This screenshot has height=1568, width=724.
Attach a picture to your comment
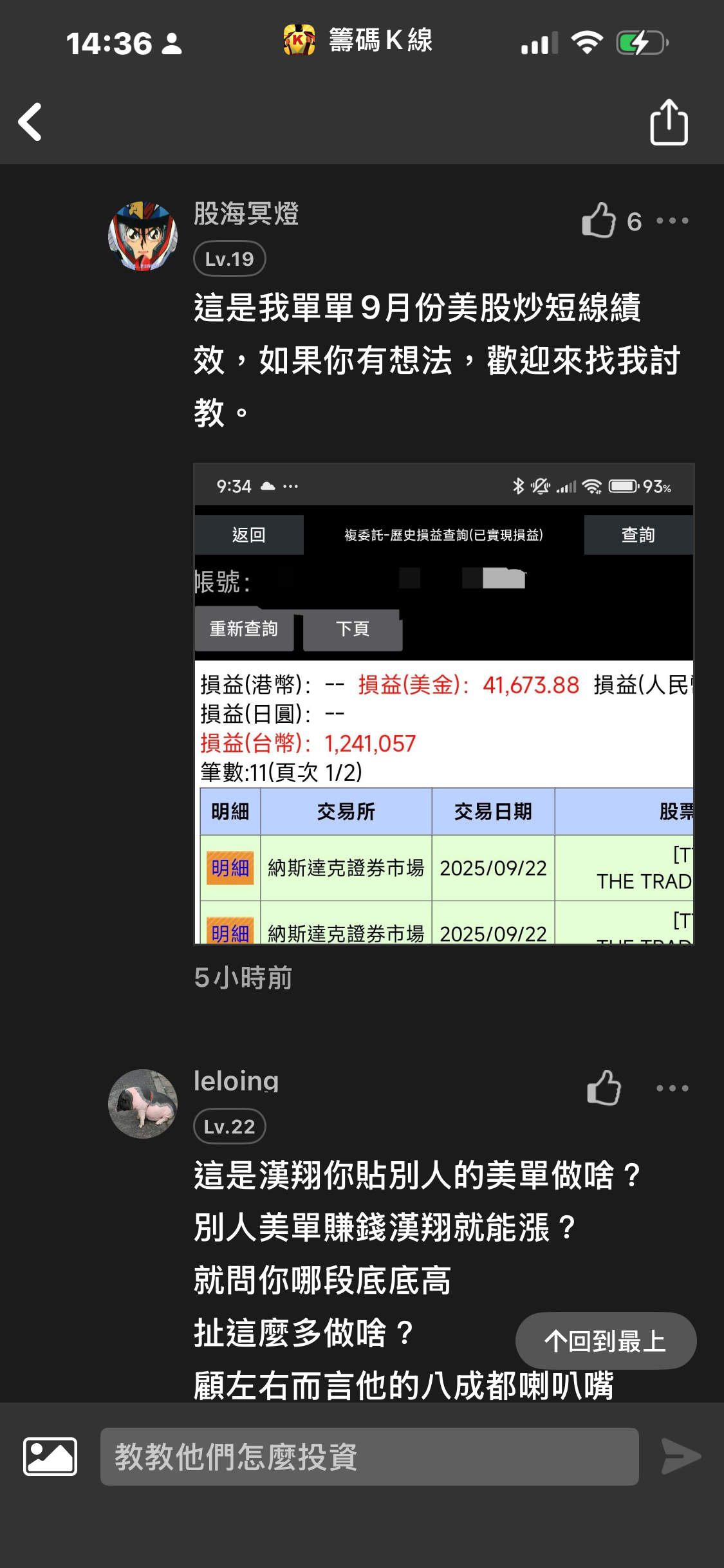pyautogui.click(x=50, y=1456)
